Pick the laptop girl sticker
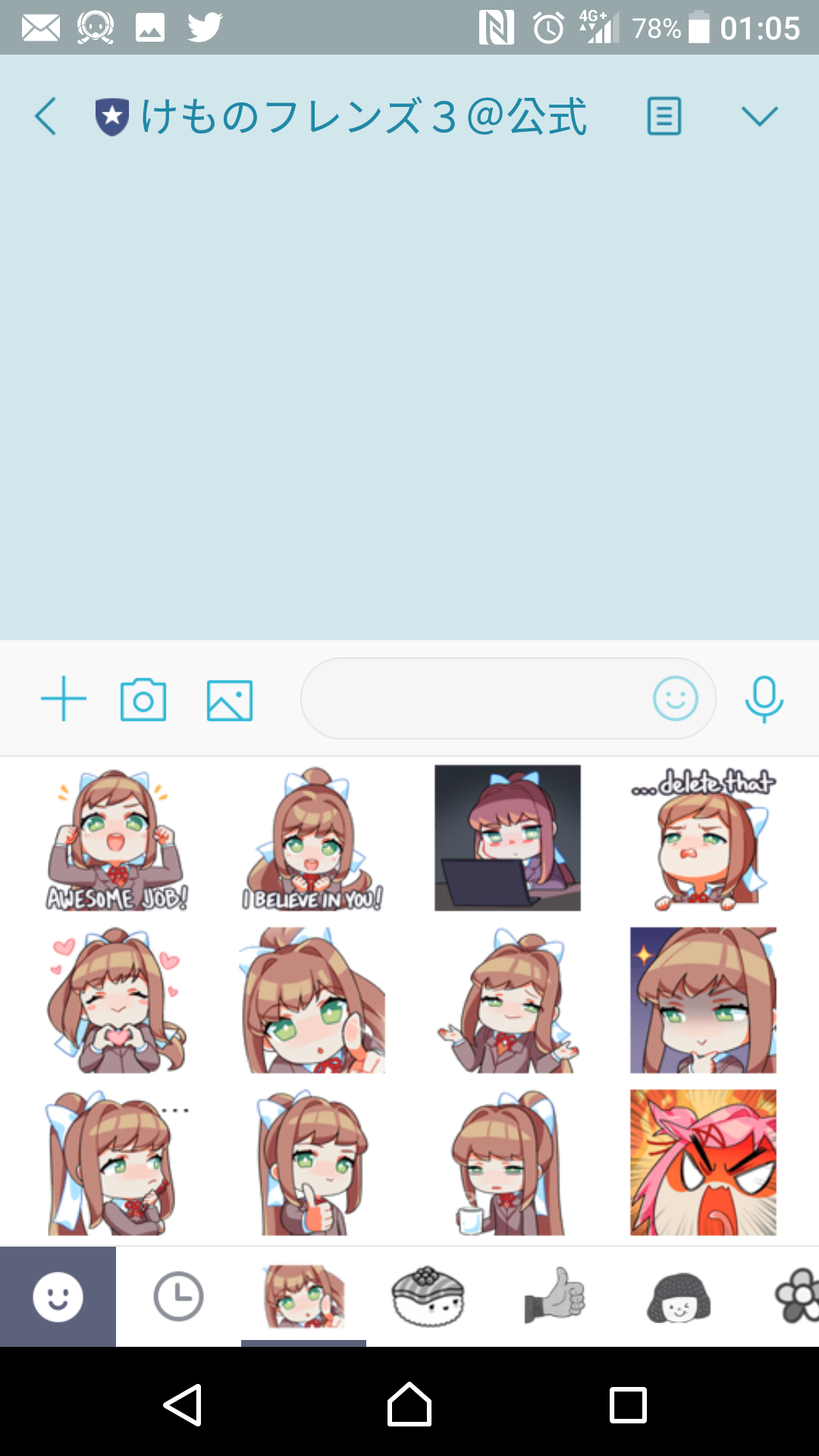819x1456 pixels. point(507,838)
